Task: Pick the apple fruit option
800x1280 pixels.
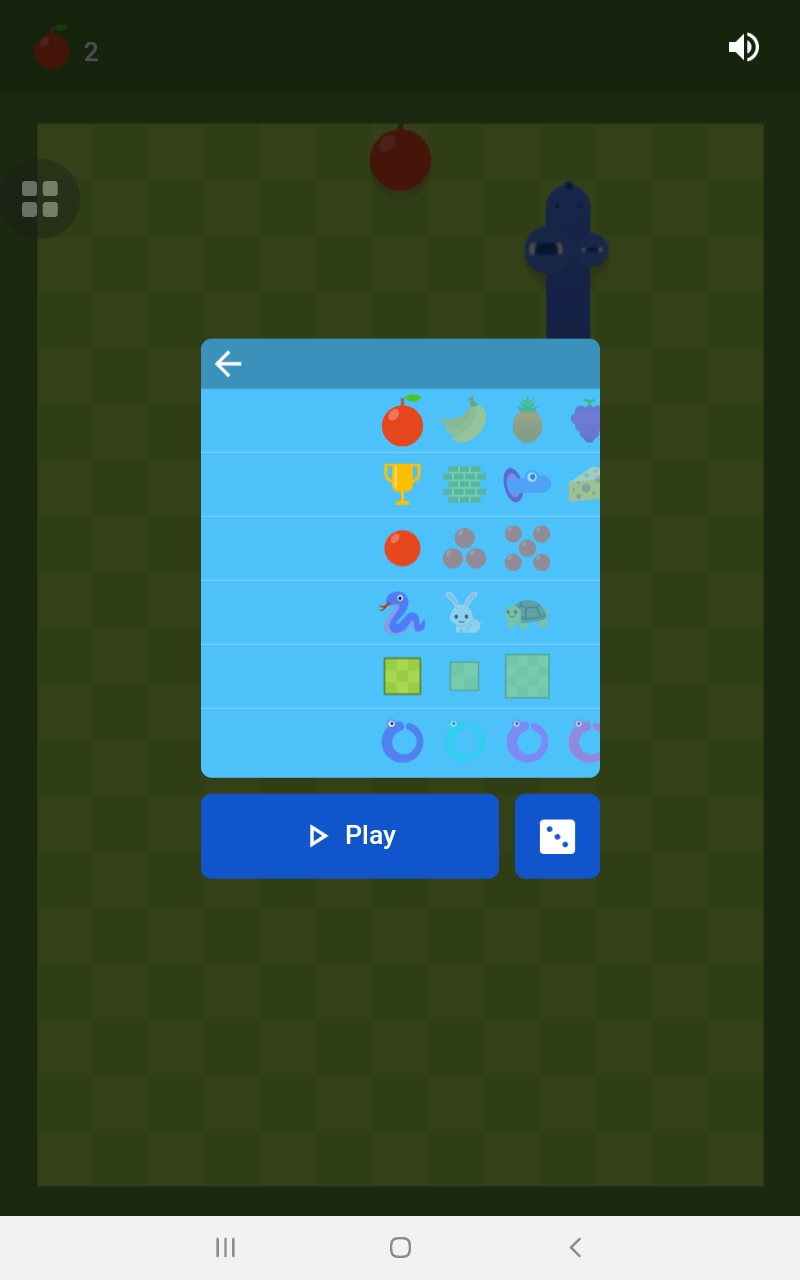Action: tap(402, 421)
